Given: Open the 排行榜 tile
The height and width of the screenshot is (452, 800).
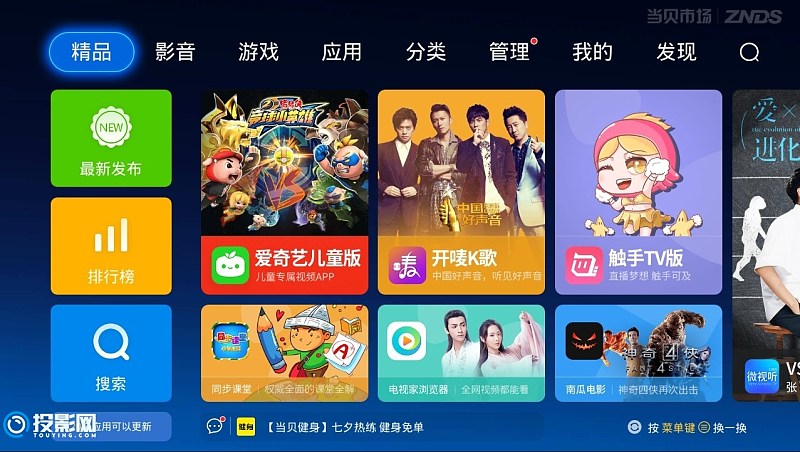Looking at the screenshot, I should [x=111, y=246].
